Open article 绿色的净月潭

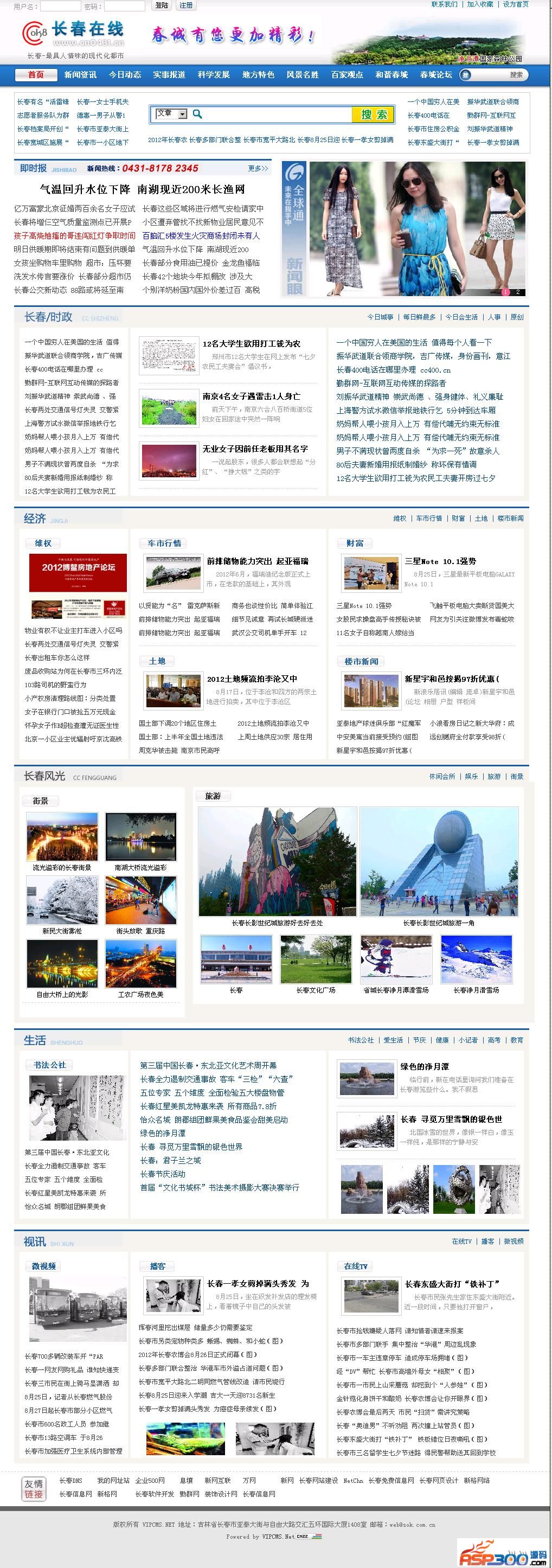(424, 1066)
